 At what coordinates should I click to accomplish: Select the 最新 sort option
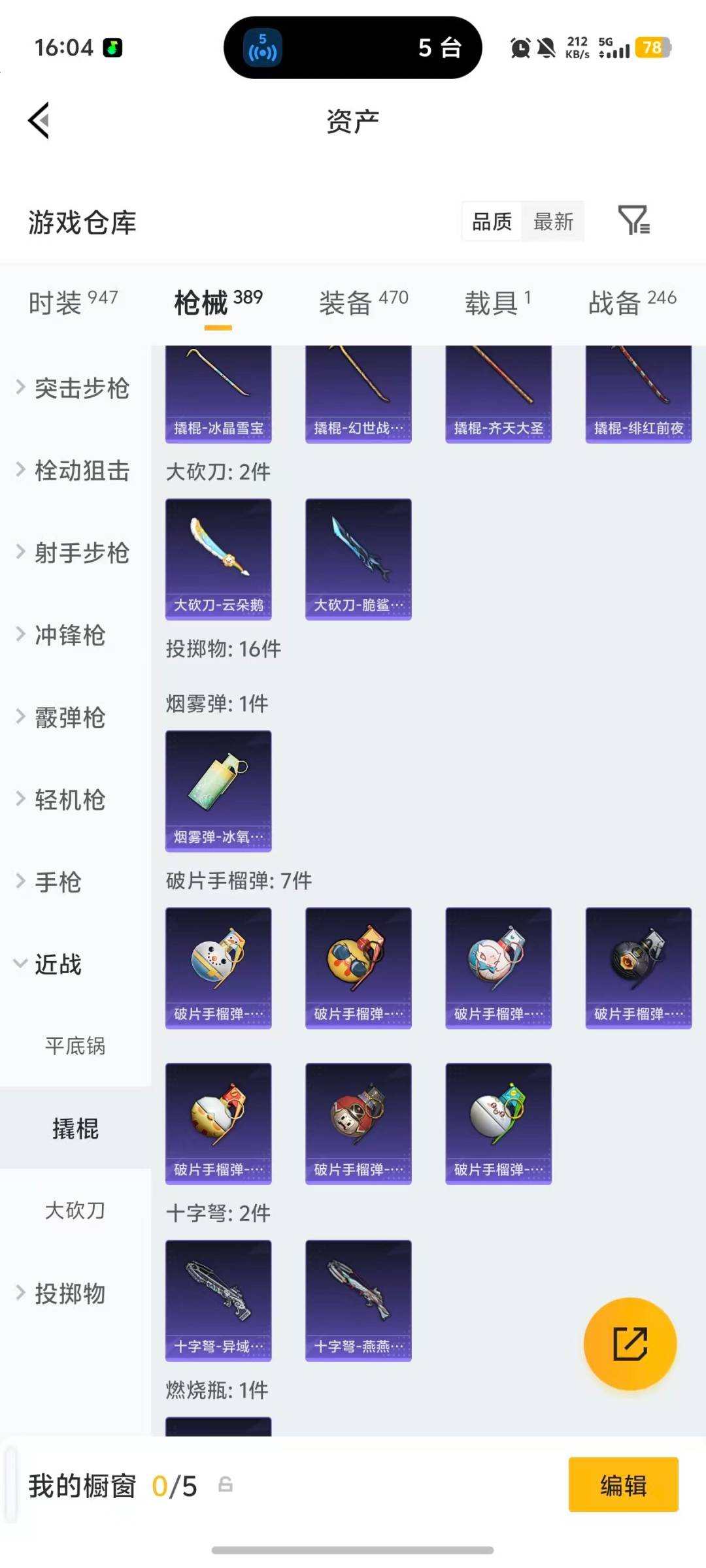[552, 222]
